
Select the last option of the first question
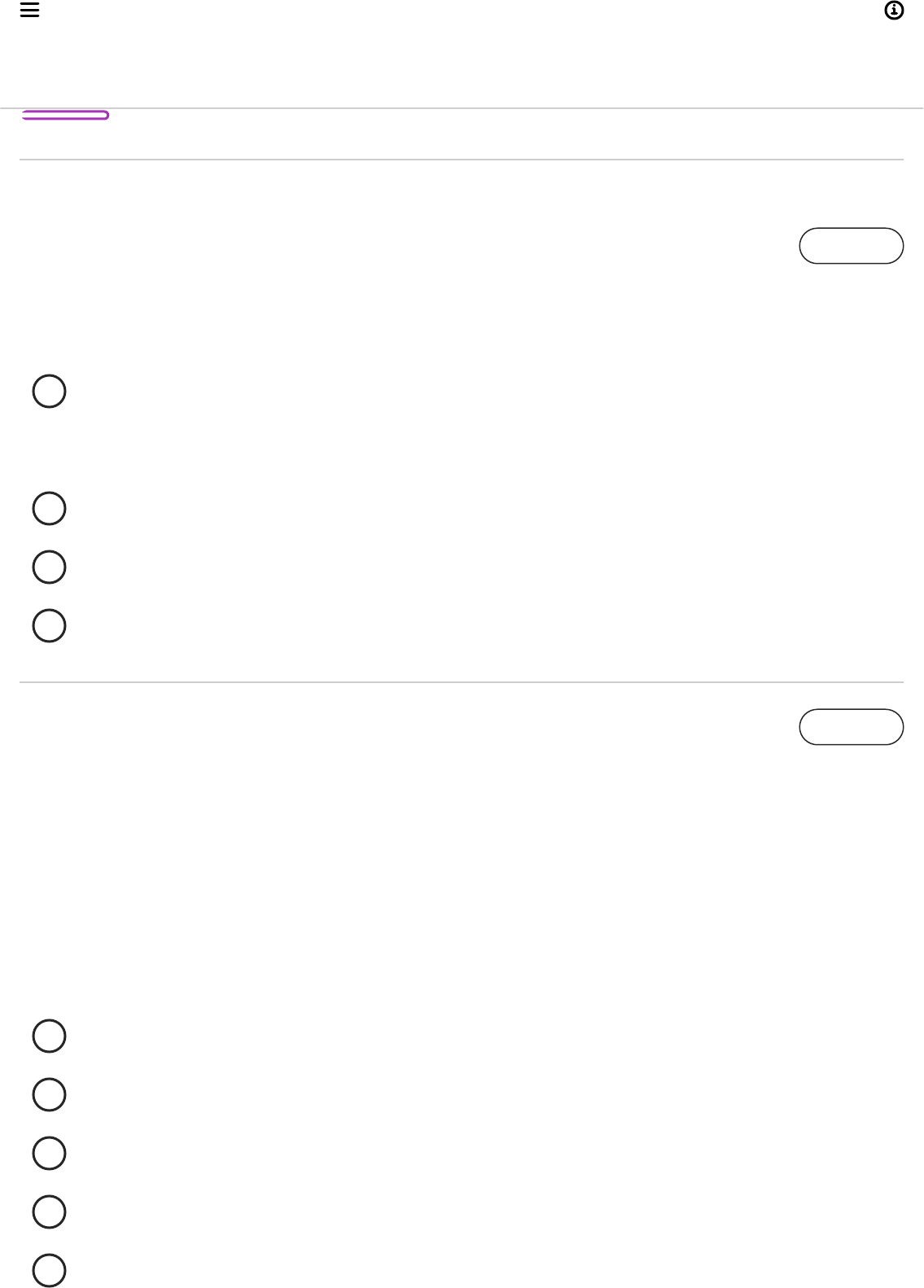(x=49, y=626)
